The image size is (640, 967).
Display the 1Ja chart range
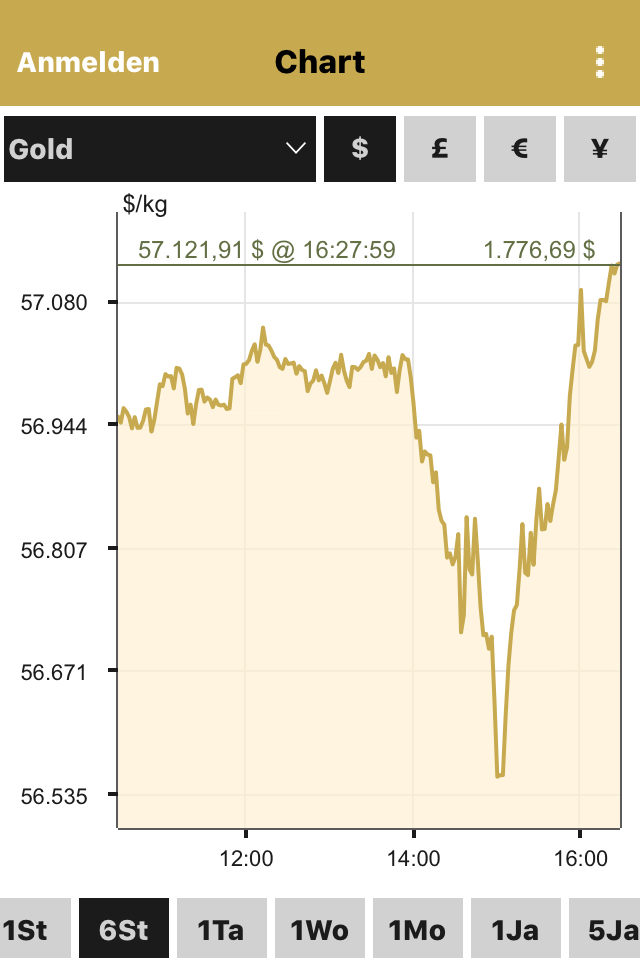516,930
